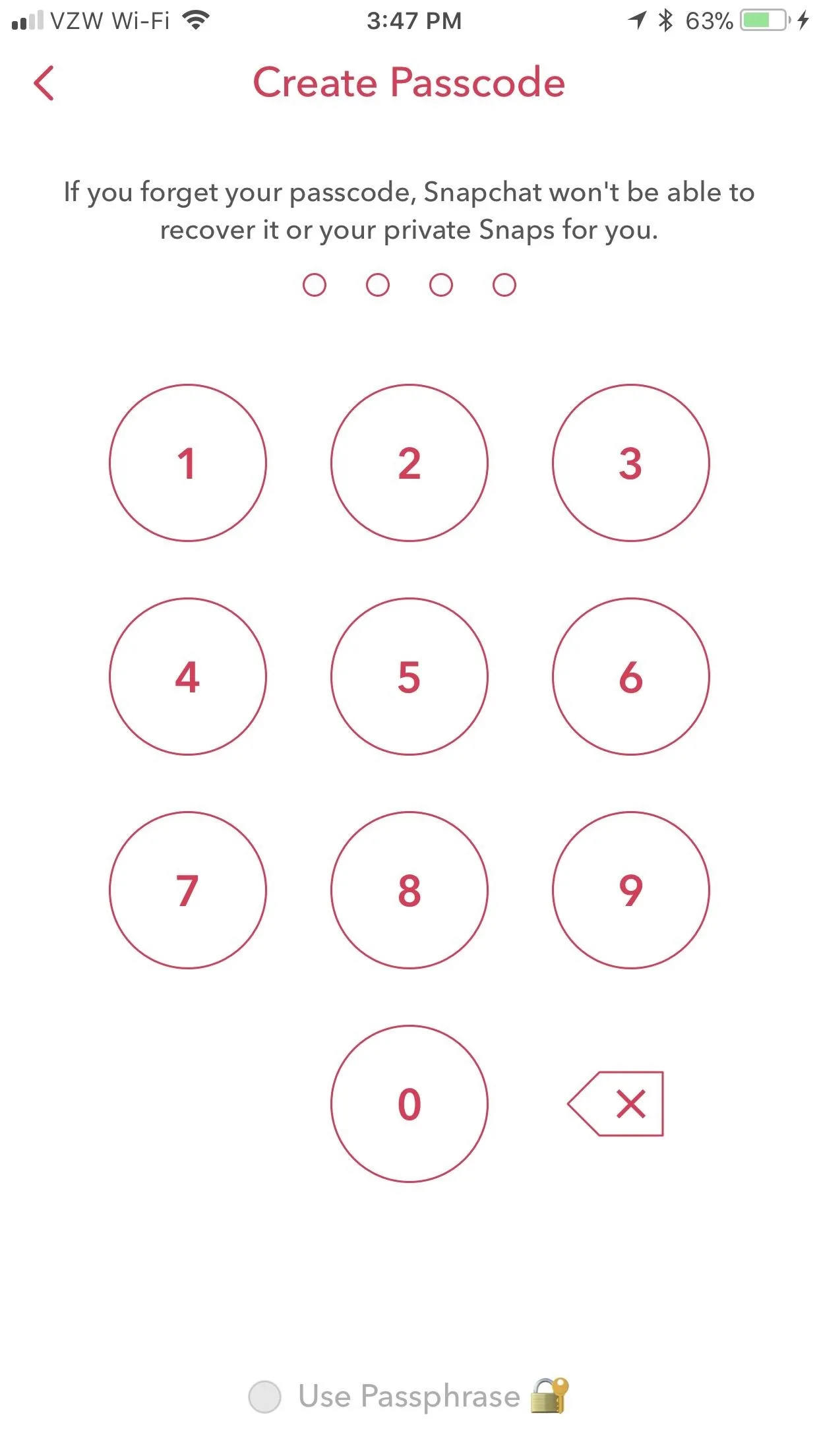819x1456 pixels.
Task: Select digit 6 on the passcode pad
Action: tap(631, 677)
